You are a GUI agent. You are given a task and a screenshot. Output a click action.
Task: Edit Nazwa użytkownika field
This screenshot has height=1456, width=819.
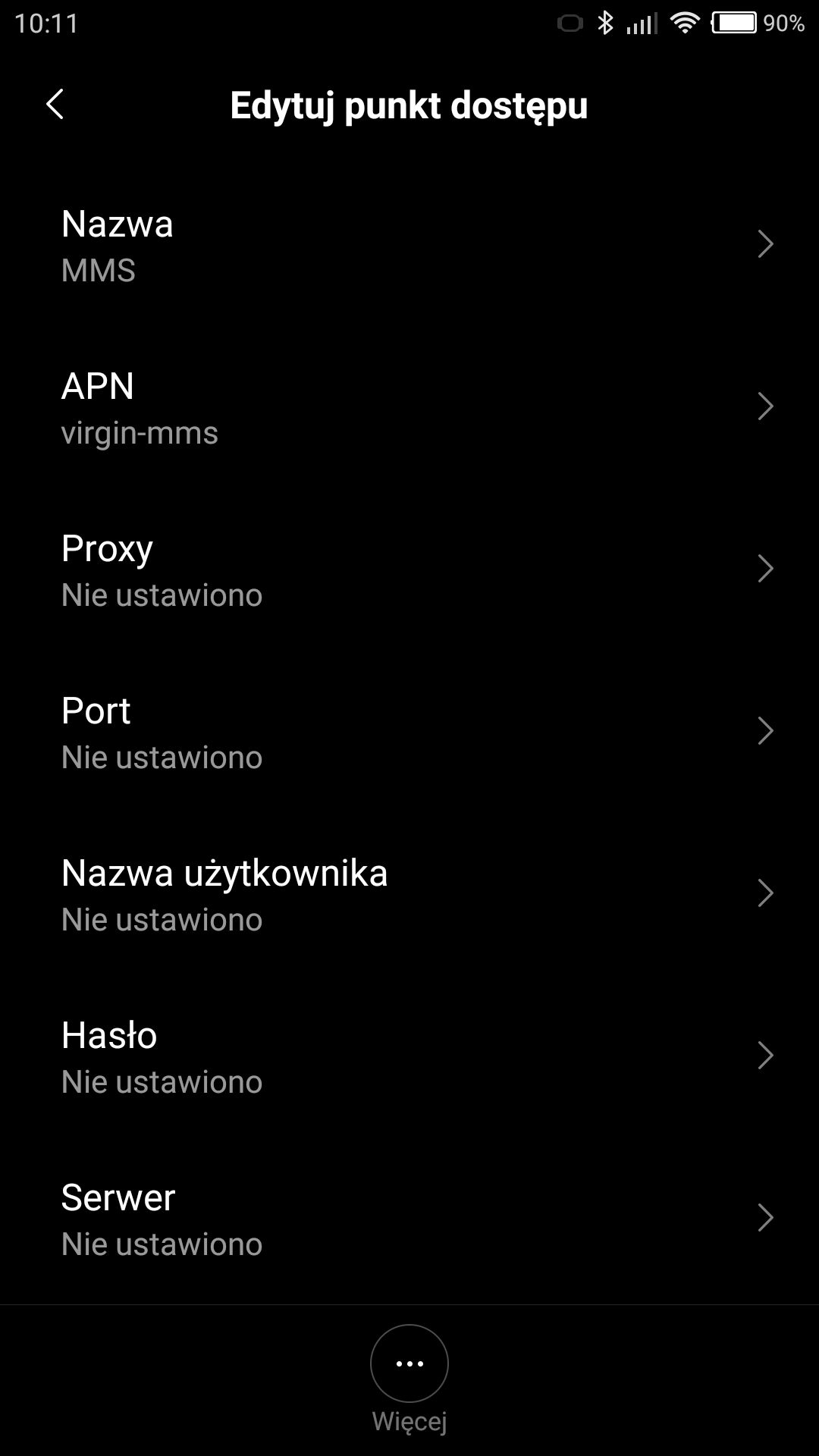(409, 895)
